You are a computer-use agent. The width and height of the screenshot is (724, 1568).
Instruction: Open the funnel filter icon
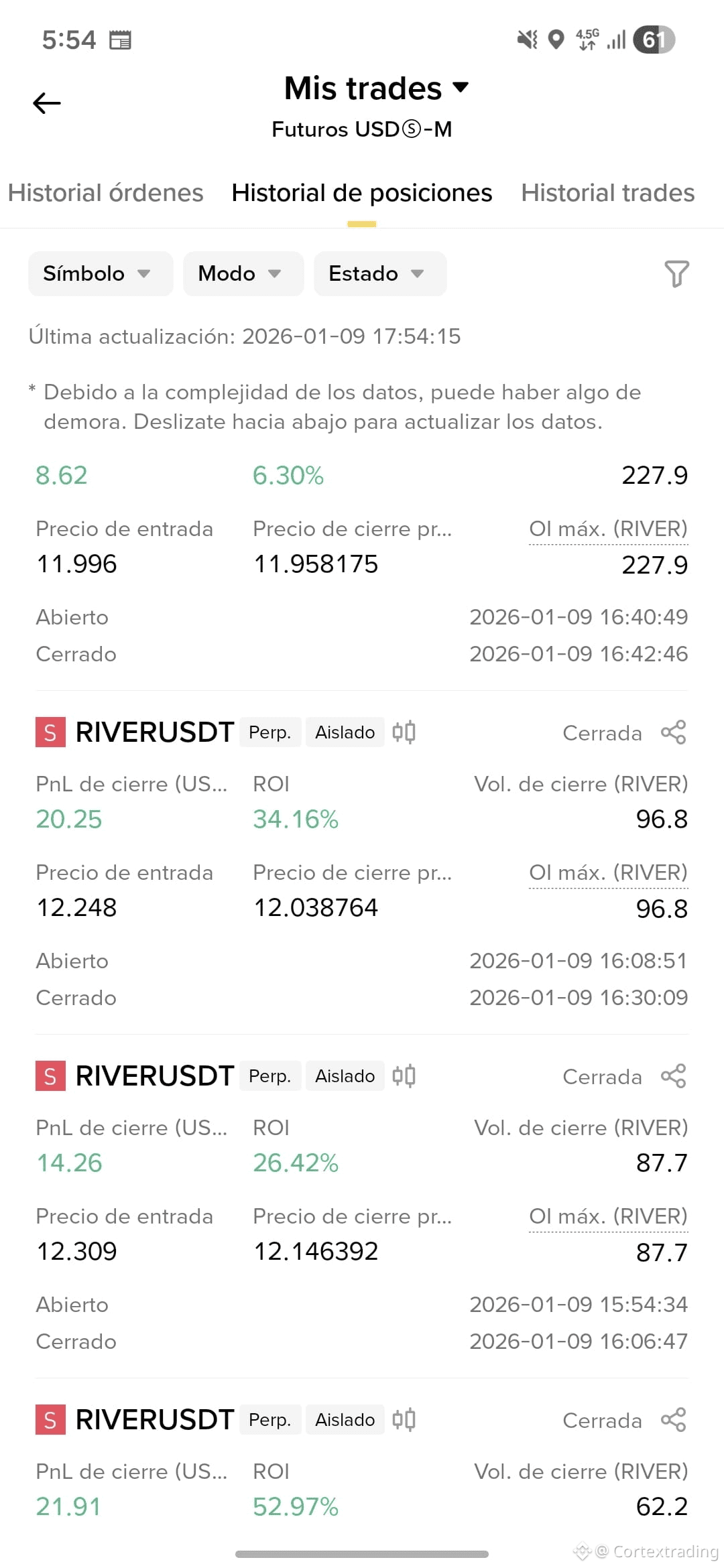[676, 273]
